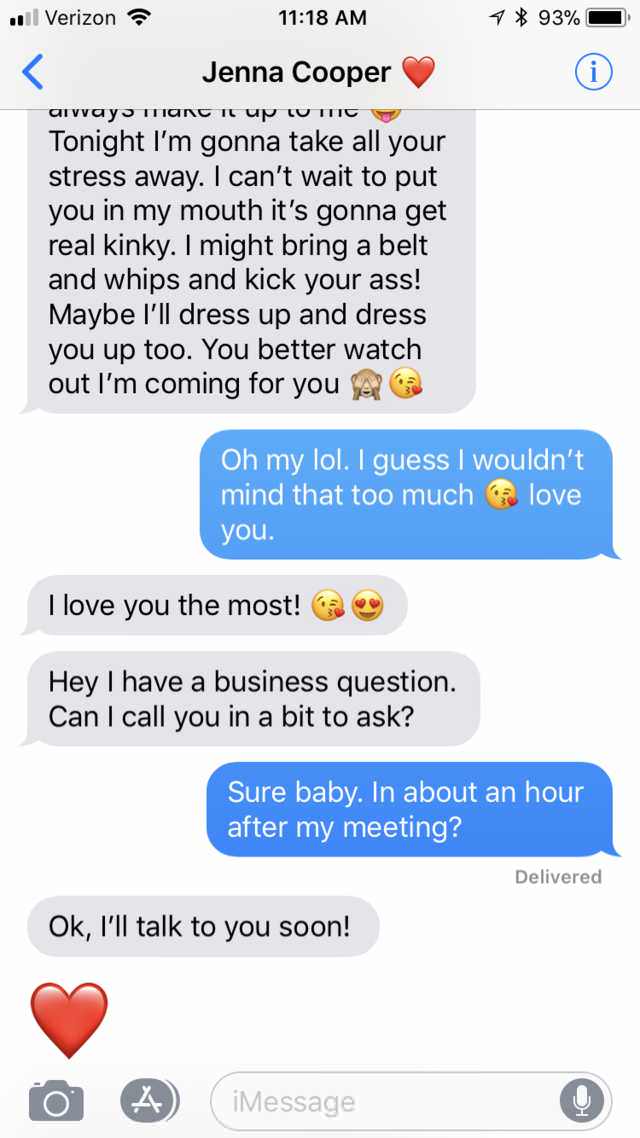Screen dimensions: 640x1138
Task: Open the conversation details info button
Action: coord(594,72)
